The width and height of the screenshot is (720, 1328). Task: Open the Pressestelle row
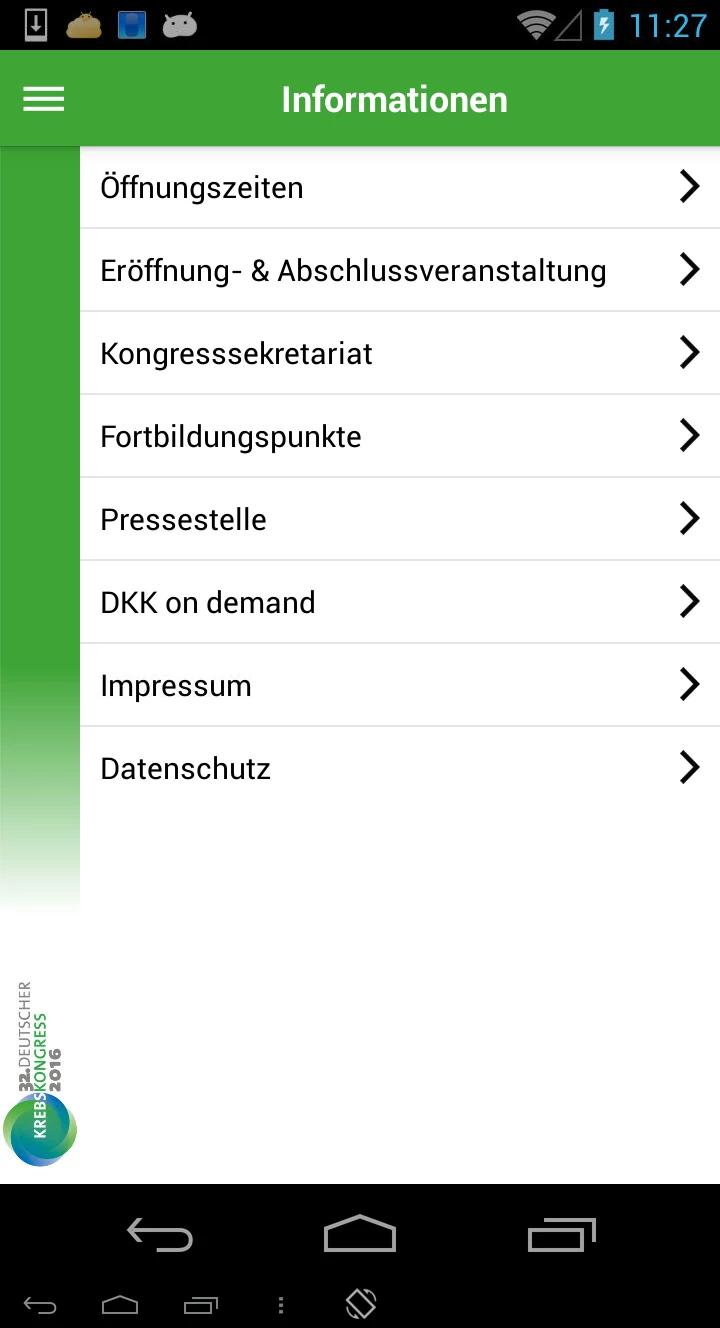(399, 520)
